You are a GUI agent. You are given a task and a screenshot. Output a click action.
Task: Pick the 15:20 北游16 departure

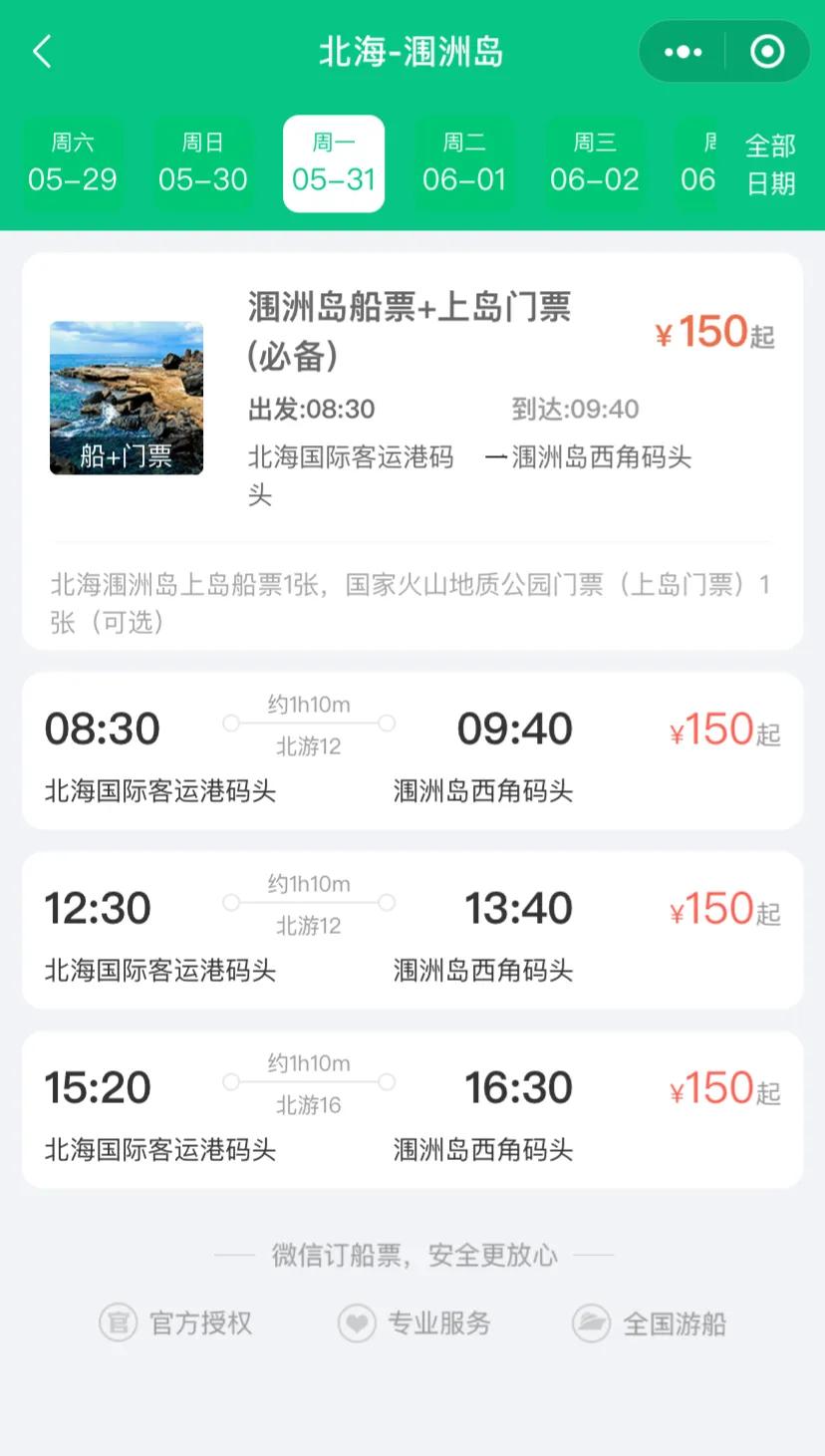pyautogui.click(x=412, y=1109)
